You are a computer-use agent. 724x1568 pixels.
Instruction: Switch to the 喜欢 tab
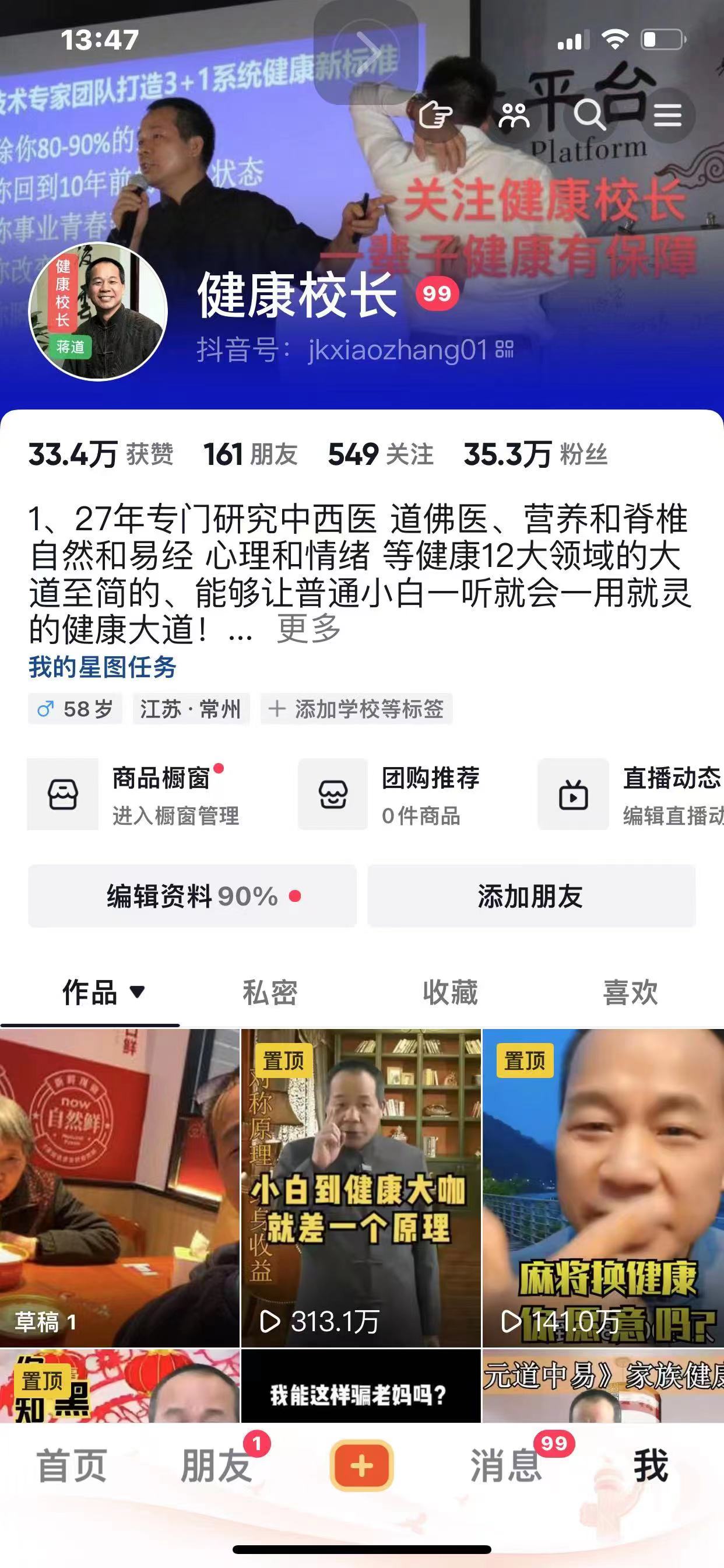(x=630, y=992)
